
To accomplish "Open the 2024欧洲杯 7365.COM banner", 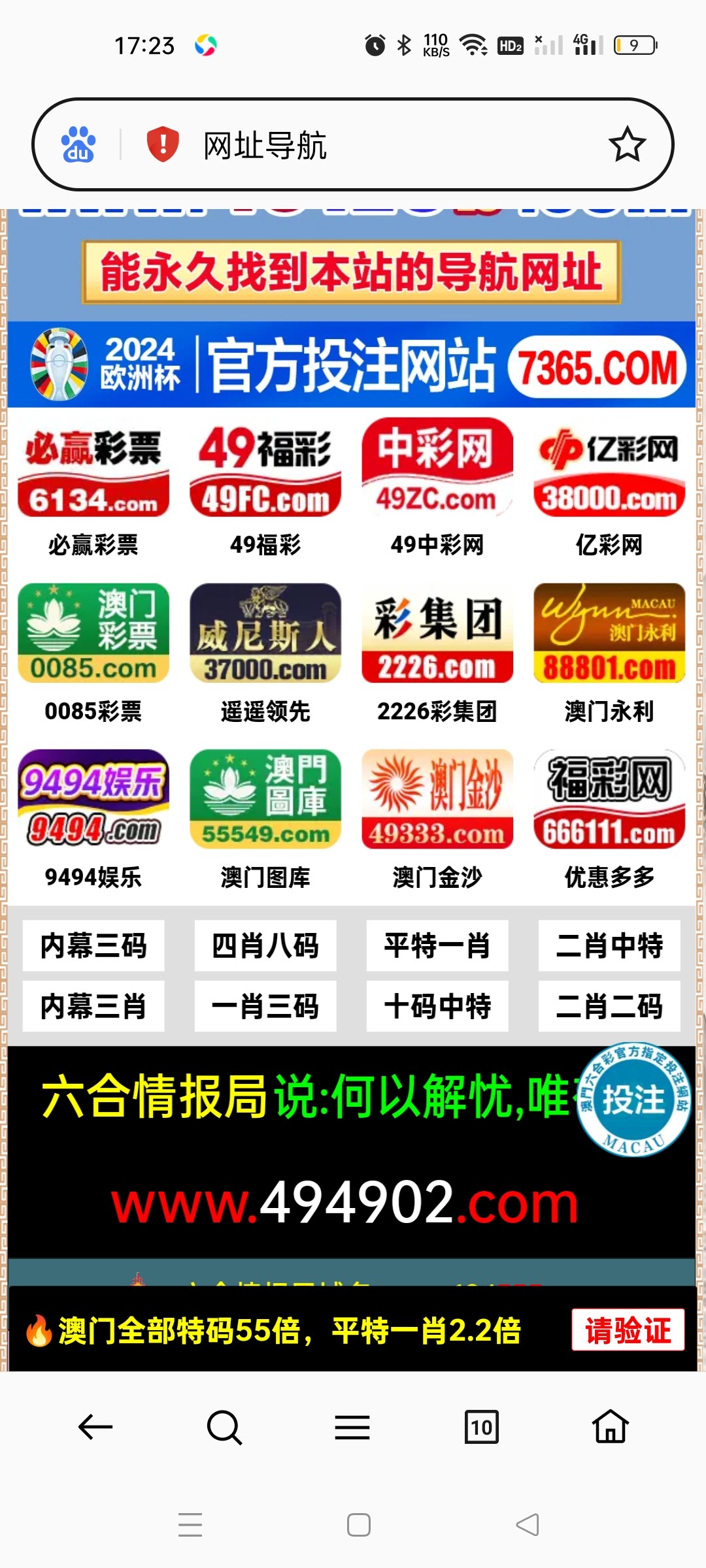I will pyautogui.click(x=352, y=365).
